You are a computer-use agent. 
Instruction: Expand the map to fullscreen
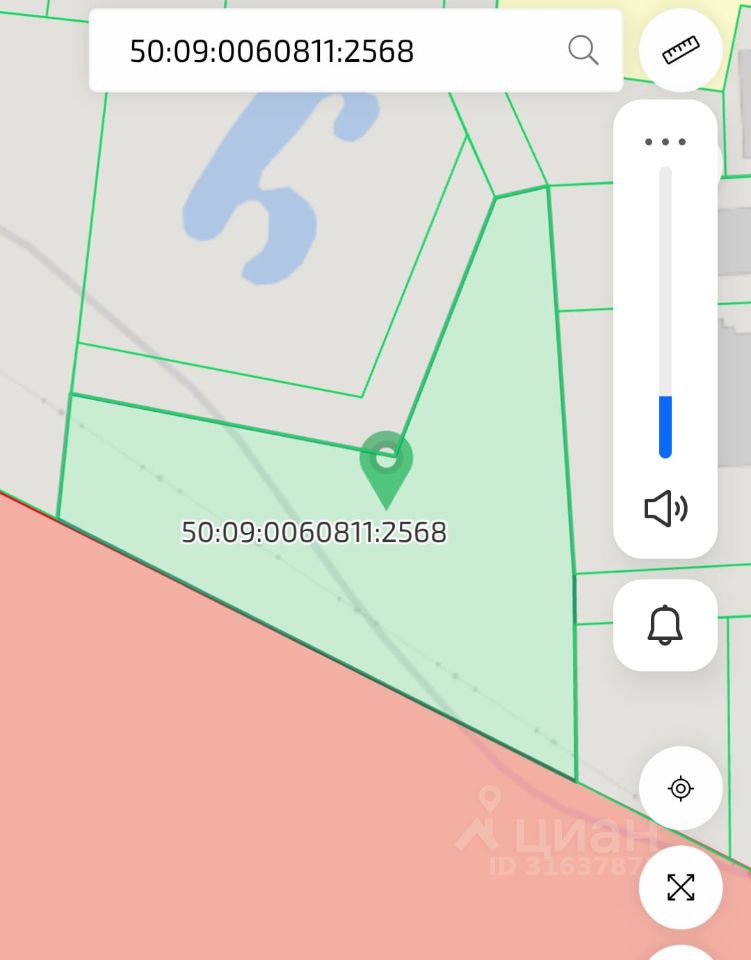click(680, 887)
